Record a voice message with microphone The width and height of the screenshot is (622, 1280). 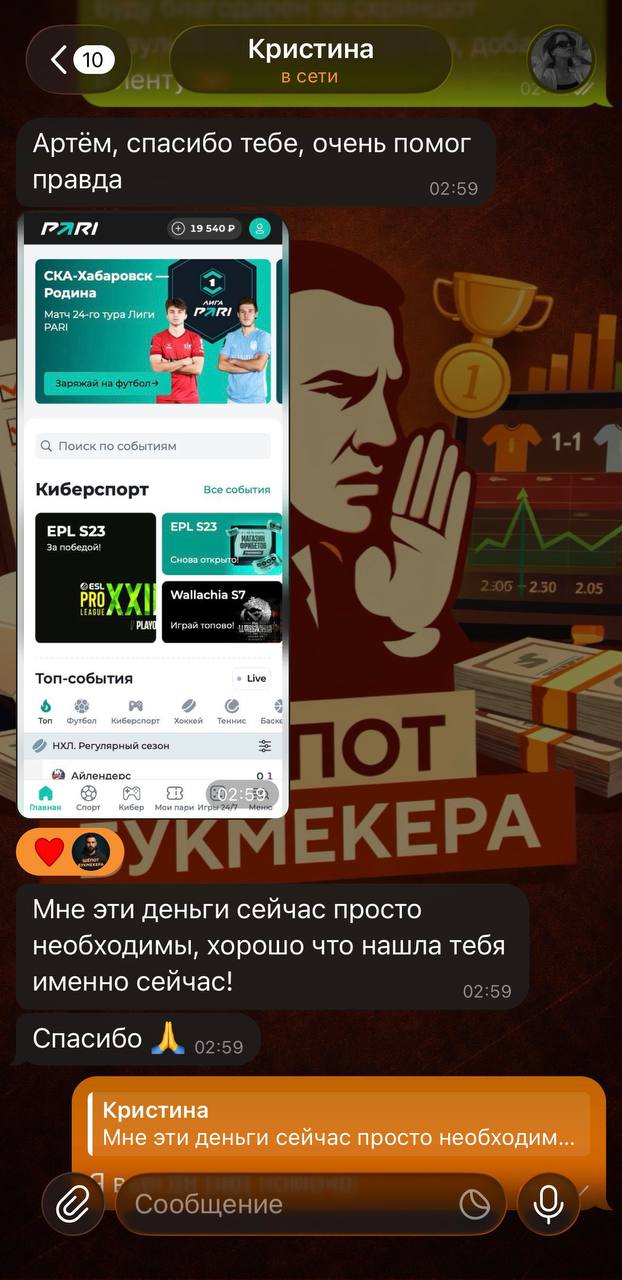pos(549,1204)
